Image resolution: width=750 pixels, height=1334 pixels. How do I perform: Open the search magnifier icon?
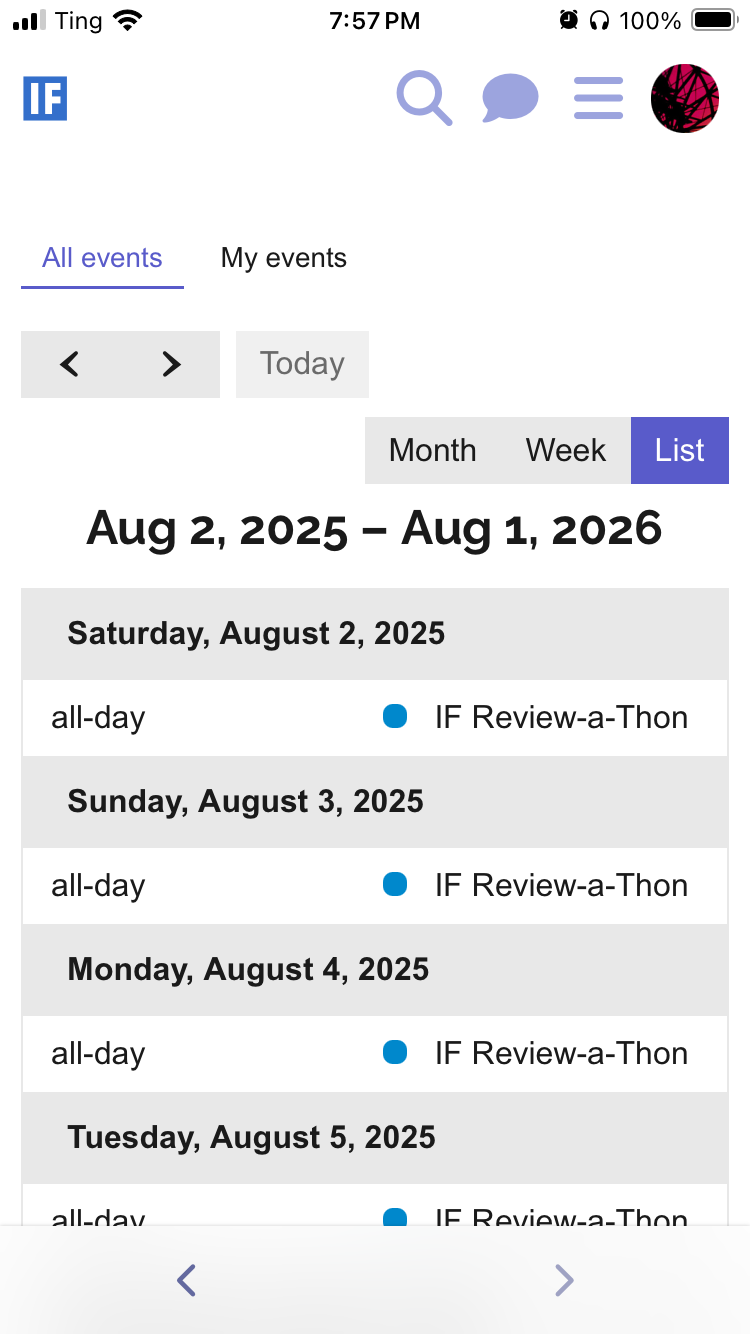point(424,98)
